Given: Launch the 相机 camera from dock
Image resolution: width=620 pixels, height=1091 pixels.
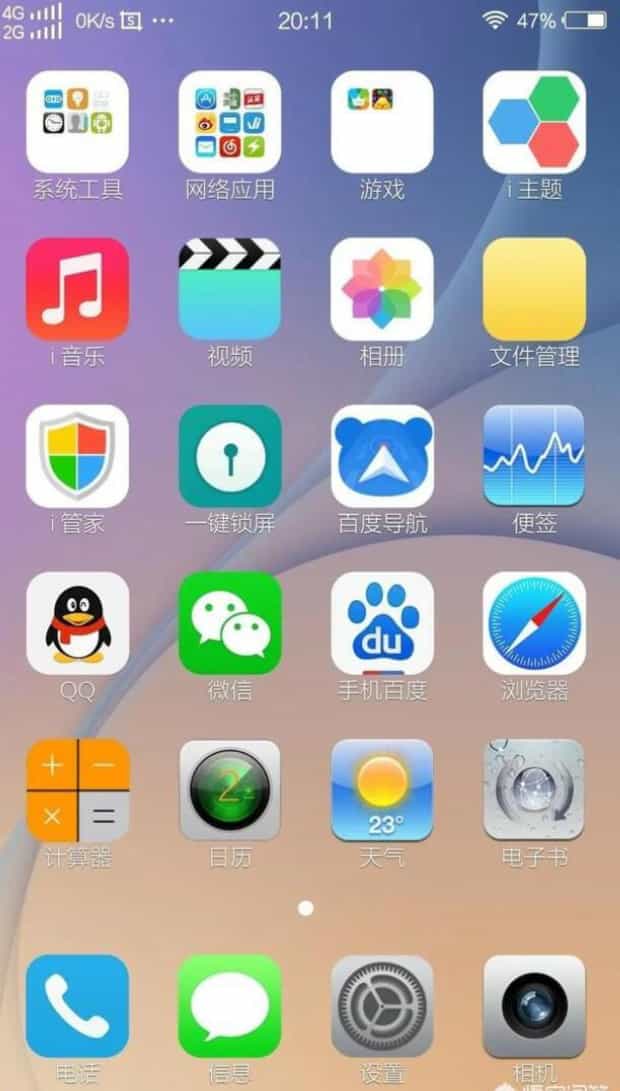Looking at the screenshot, I should point(534,1006).
